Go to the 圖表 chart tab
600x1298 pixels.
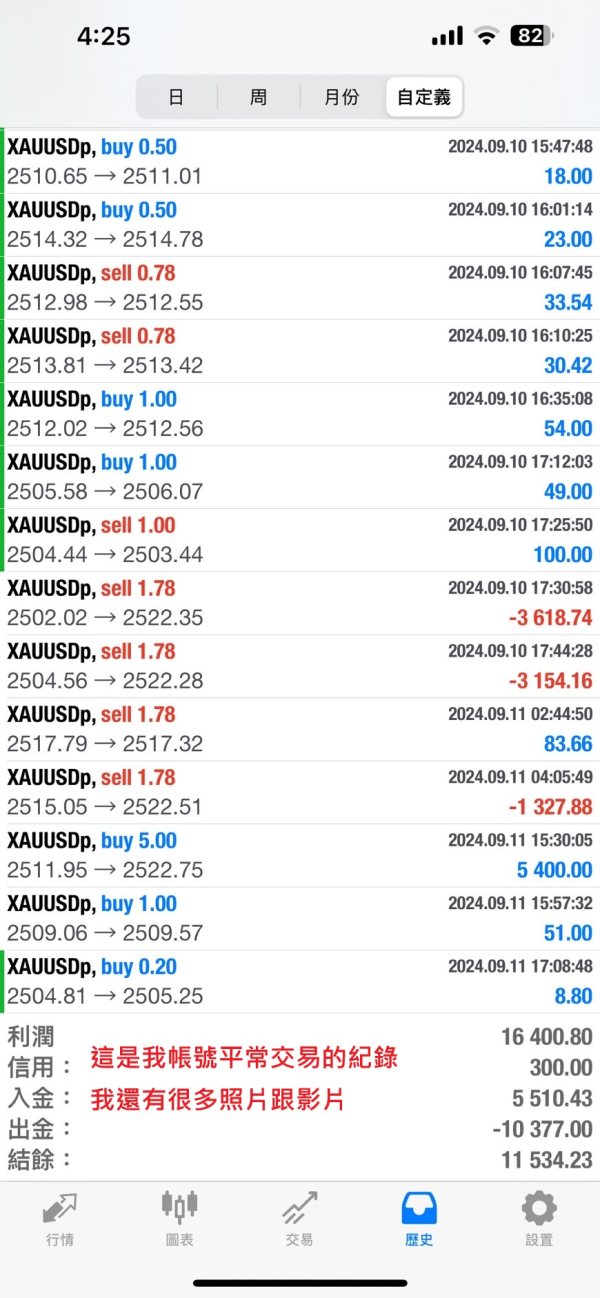pos(180,1218)
